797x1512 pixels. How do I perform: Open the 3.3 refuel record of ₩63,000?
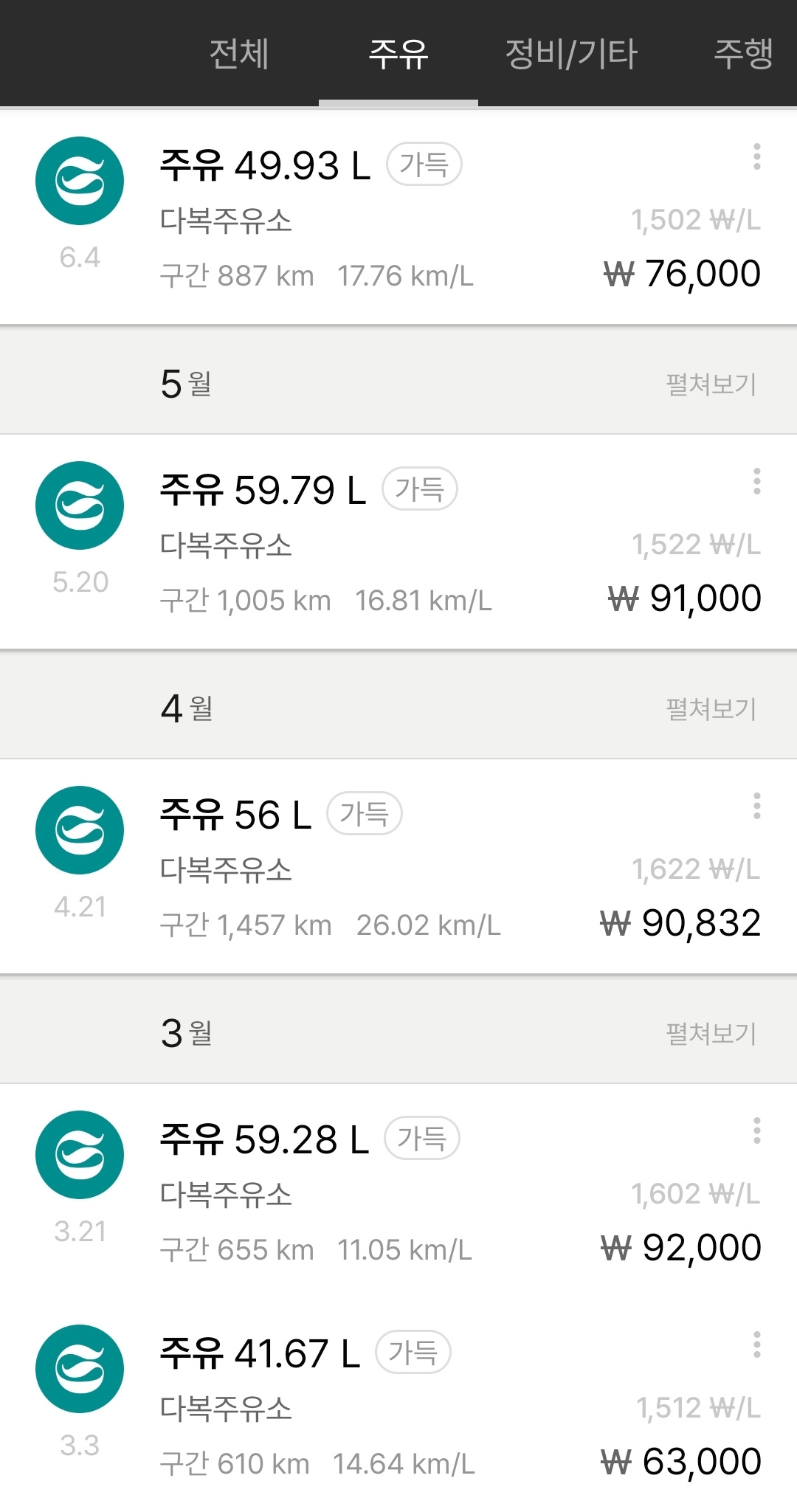398,1409
